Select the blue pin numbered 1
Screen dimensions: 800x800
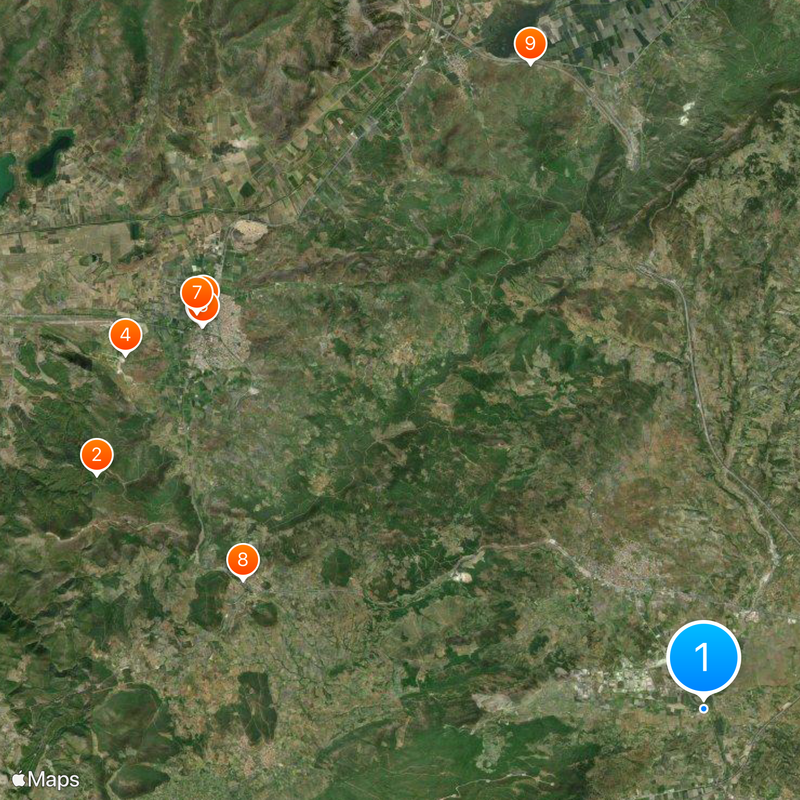pyautogui.click(x=703, y=658)
